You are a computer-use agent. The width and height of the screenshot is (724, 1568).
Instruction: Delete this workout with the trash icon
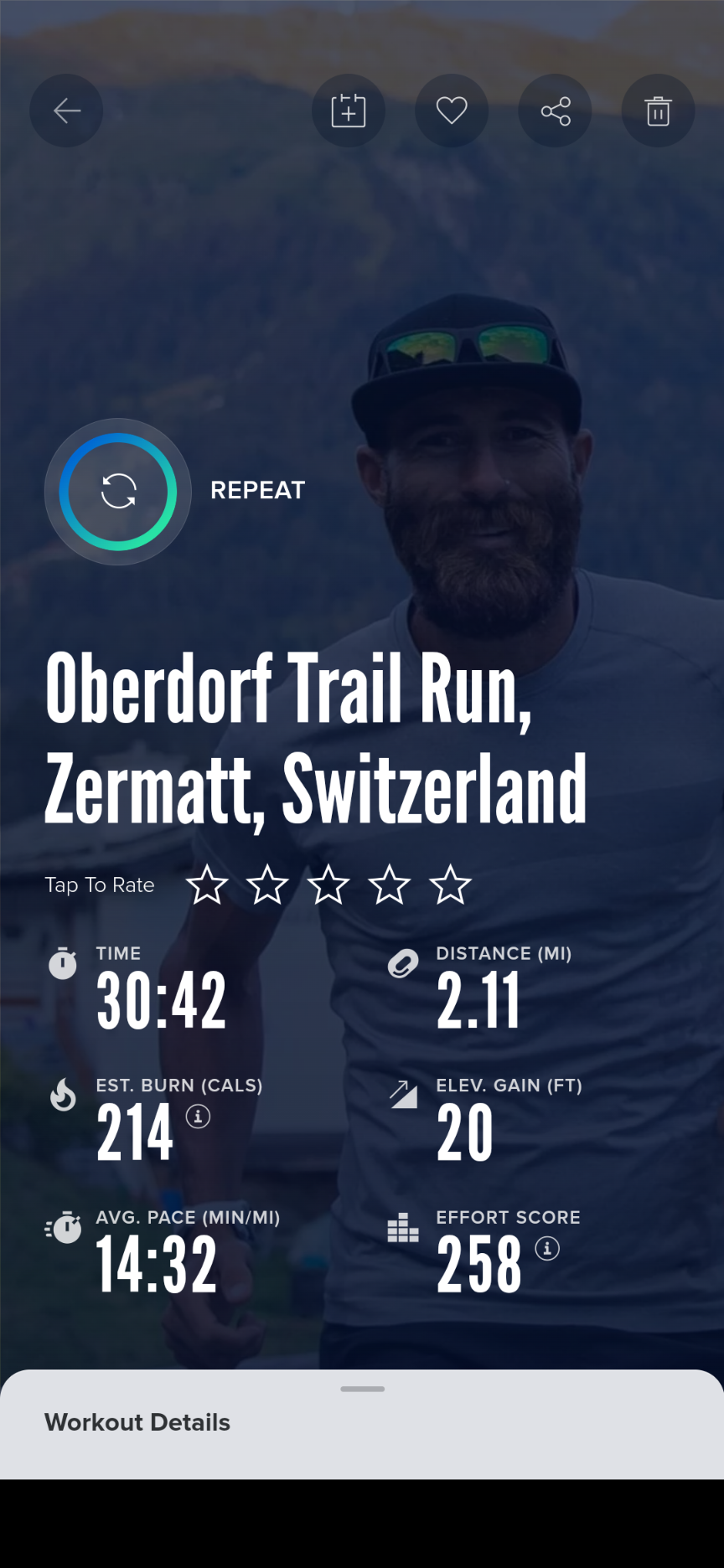tap(658, 111)
